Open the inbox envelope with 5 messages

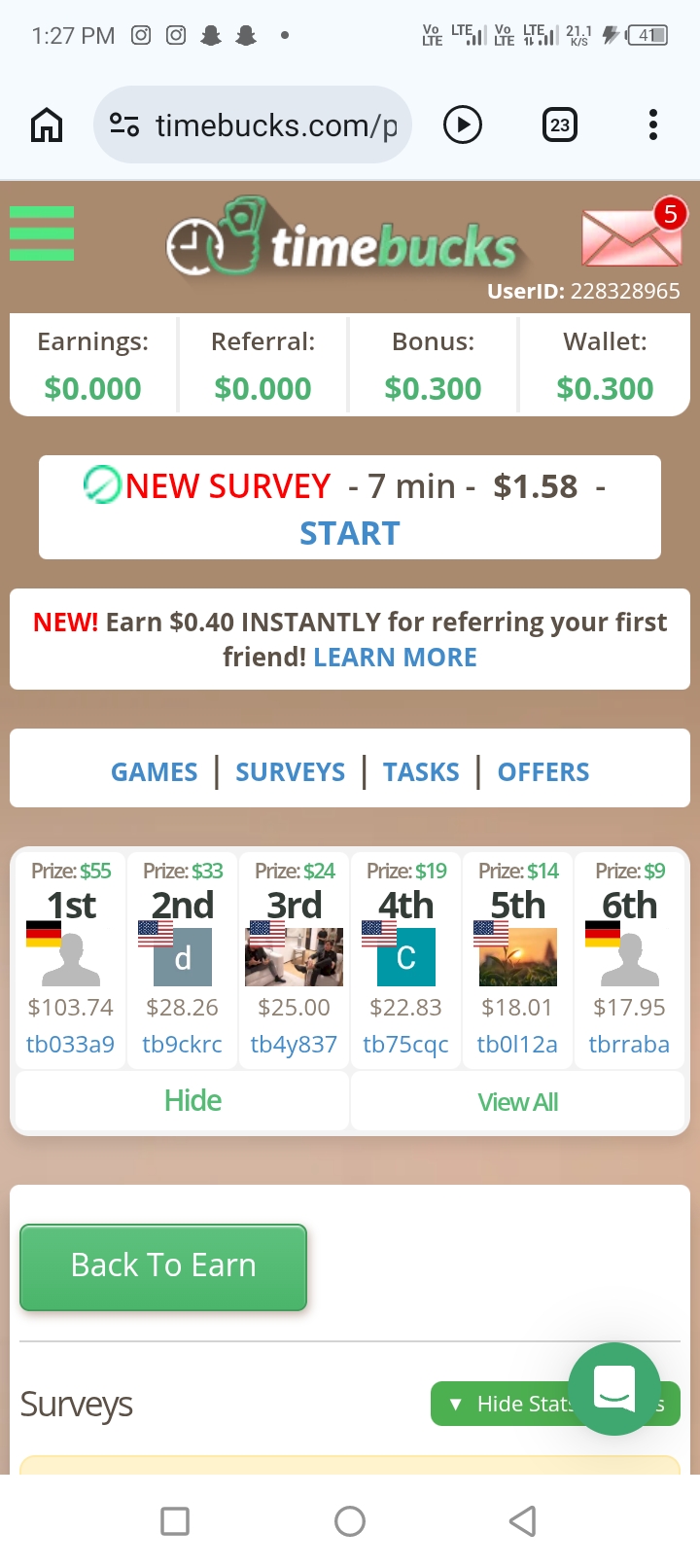tap(631, 237)
